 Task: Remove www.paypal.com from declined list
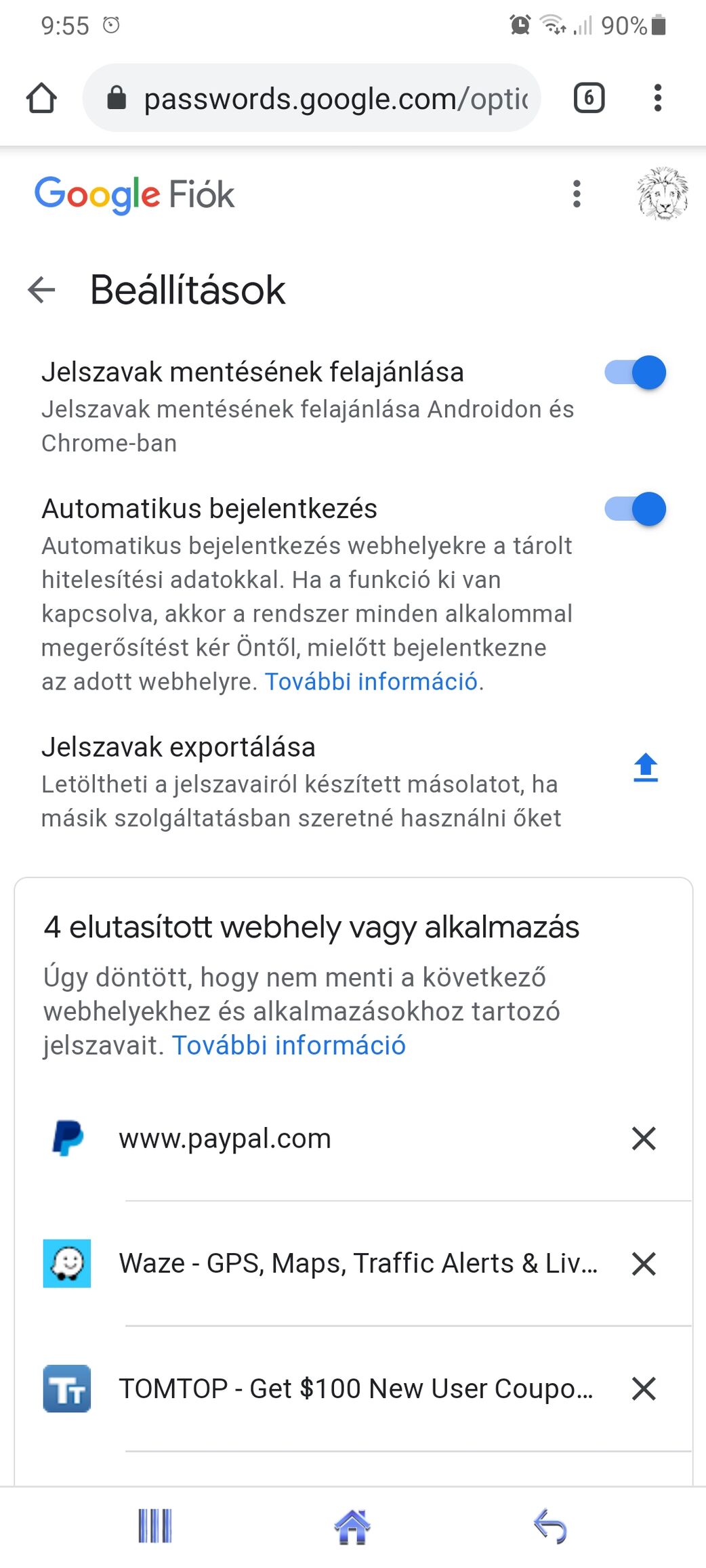(644, 1139)
